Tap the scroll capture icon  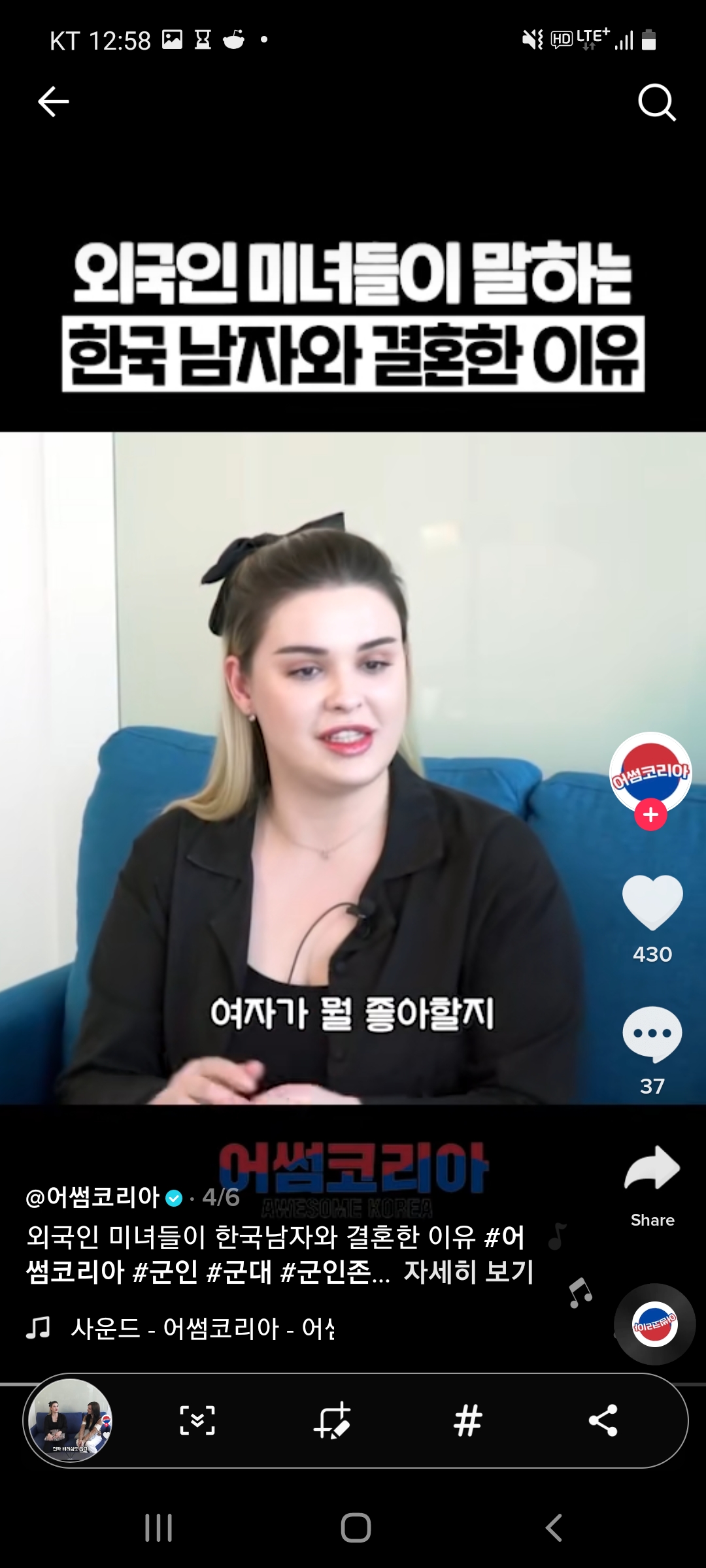coord(197,1420)
